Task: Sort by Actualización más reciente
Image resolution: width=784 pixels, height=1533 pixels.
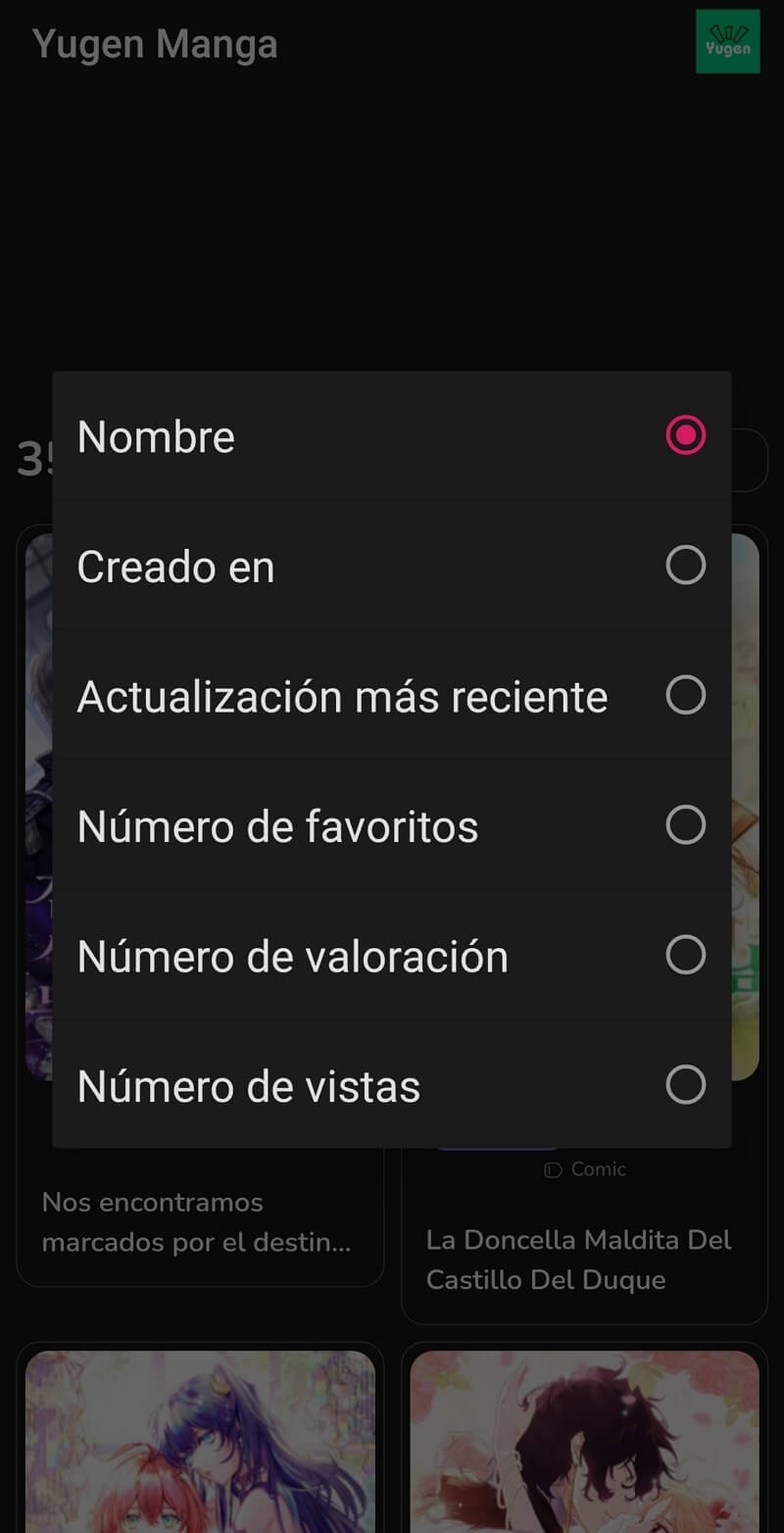Action: point(392,696)
